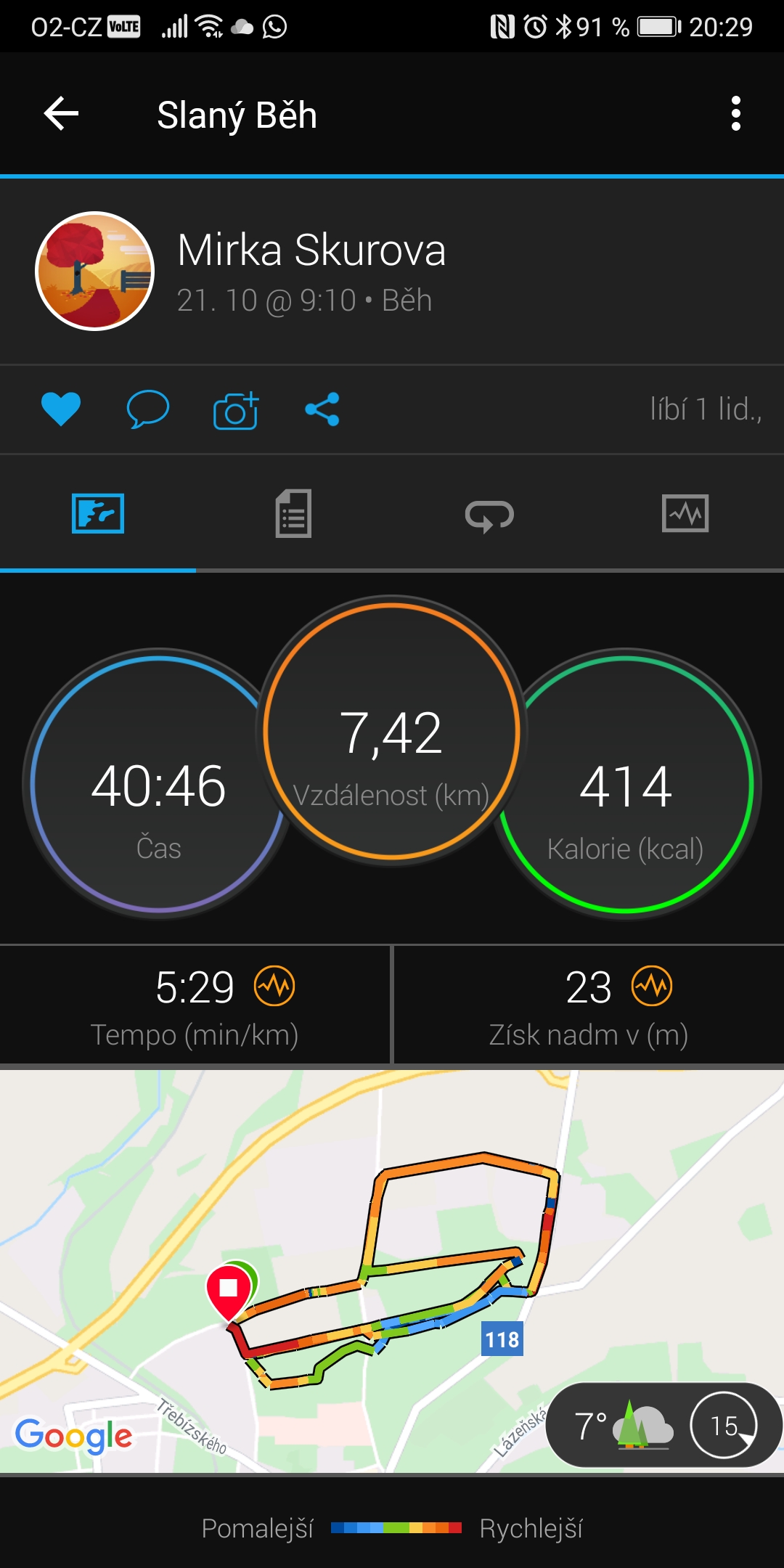
Task: Add a photo with the camera icon
Action: [236, 410]
